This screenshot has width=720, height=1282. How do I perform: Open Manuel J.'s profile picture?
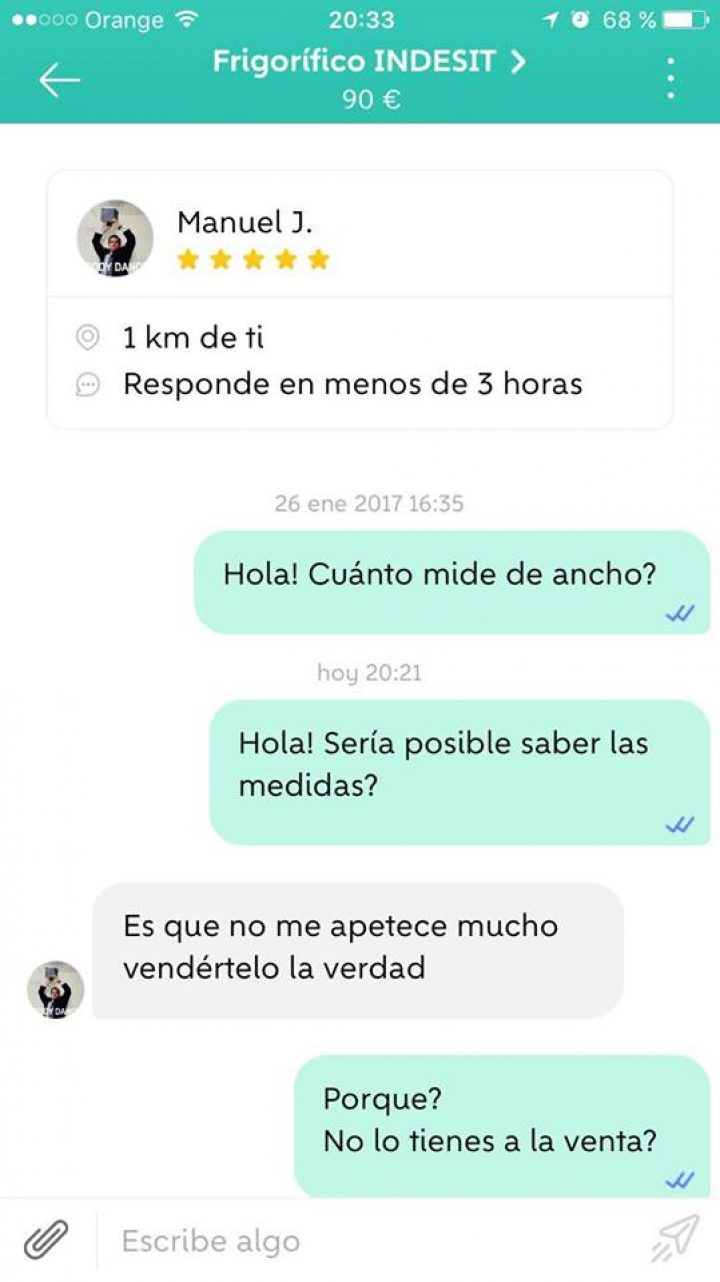pyautogui.click(x=114, y=237)
